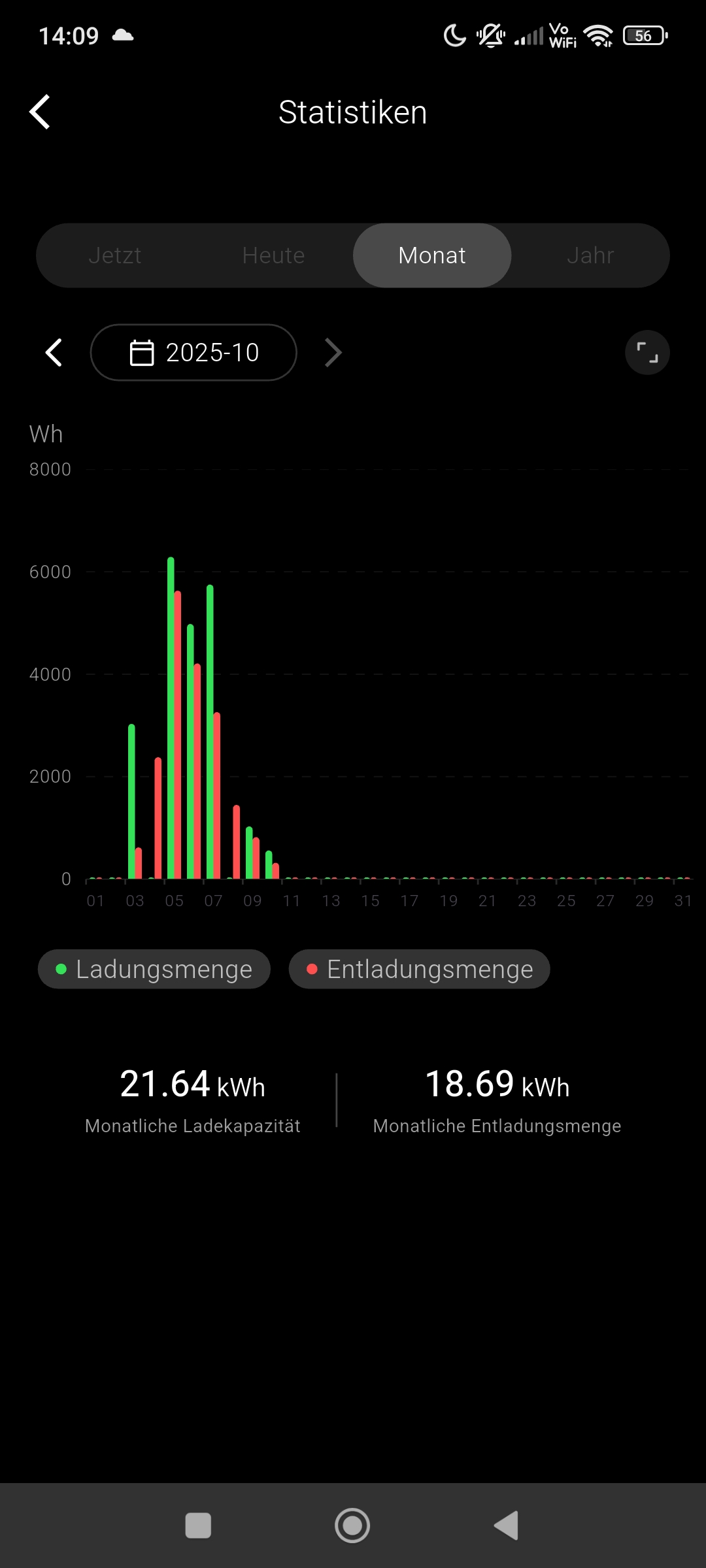Switch to the Jahr tab
This screenshot has width=706, height=1568.
(590, 255)
